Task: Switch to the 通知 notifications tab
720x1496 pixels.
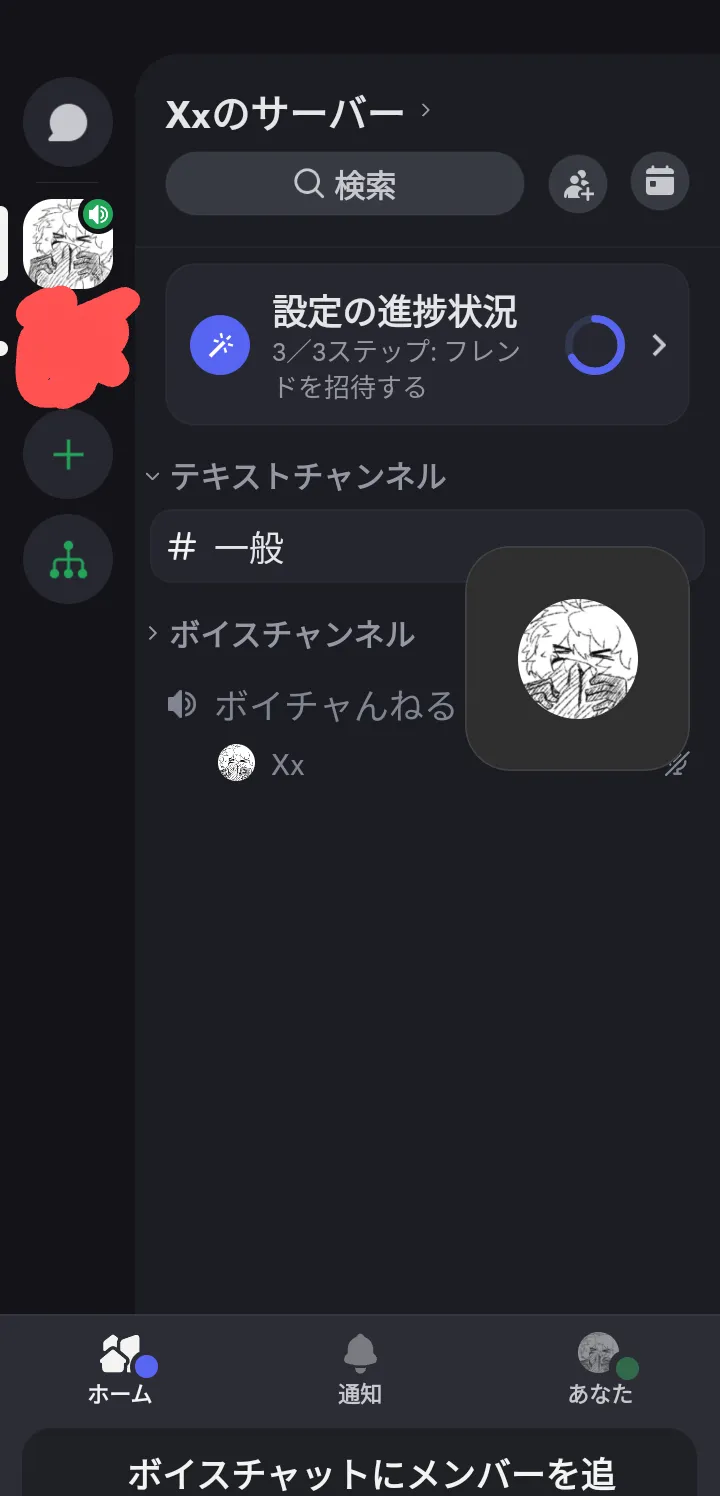Action: coord(360,1371)
